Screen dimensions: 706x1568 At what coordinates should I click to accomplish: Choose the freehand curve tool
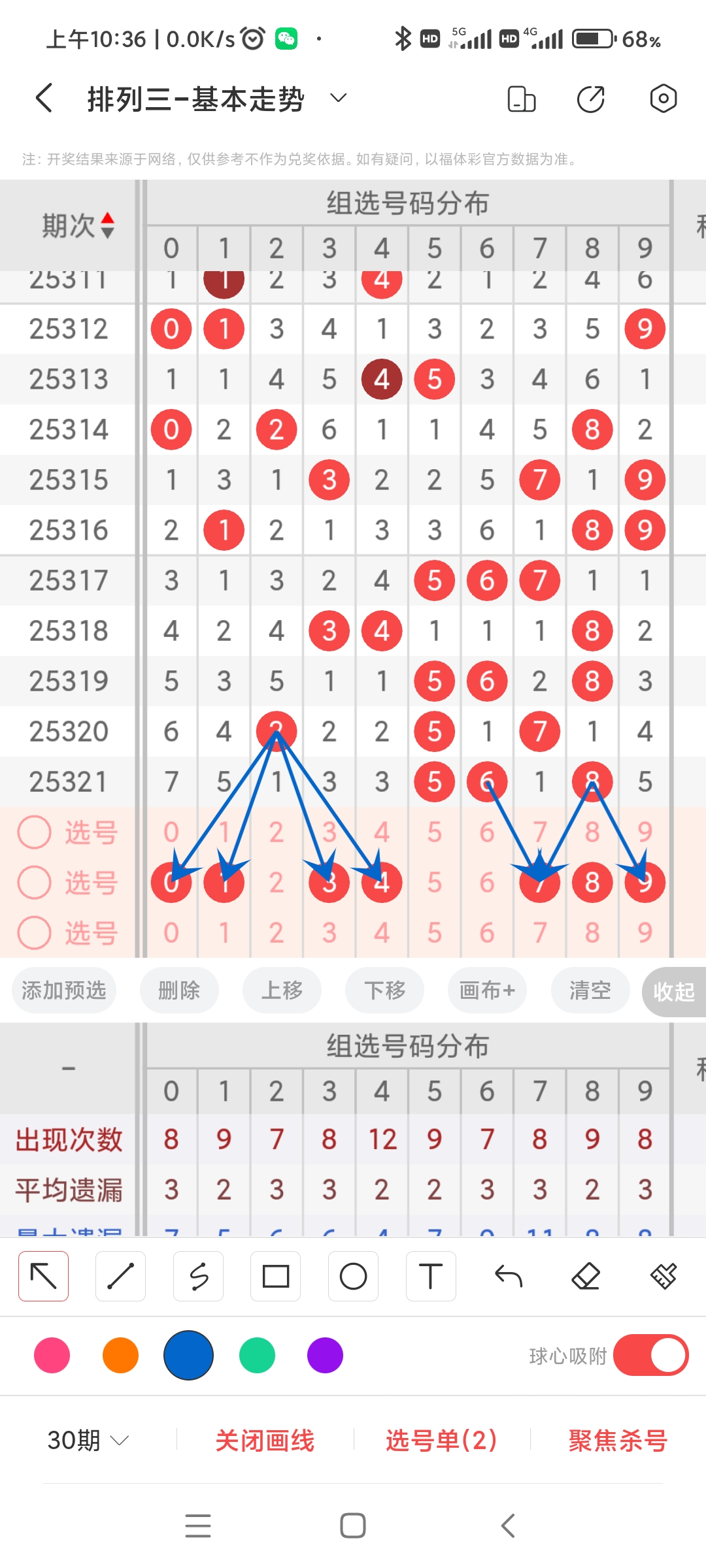click(x=199, y=1275)
